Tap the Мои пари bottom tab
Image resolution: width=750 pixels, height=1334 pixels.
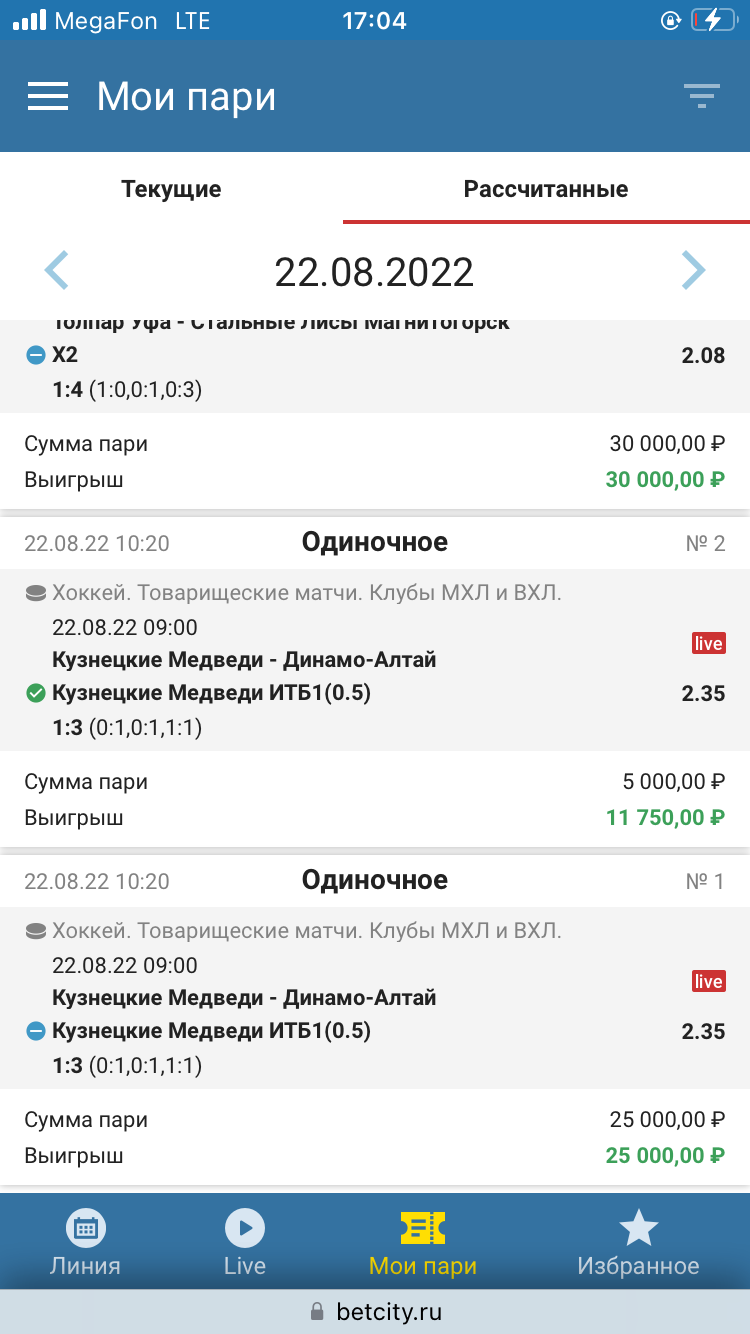pyautogui.click(x=423, y=1243)
